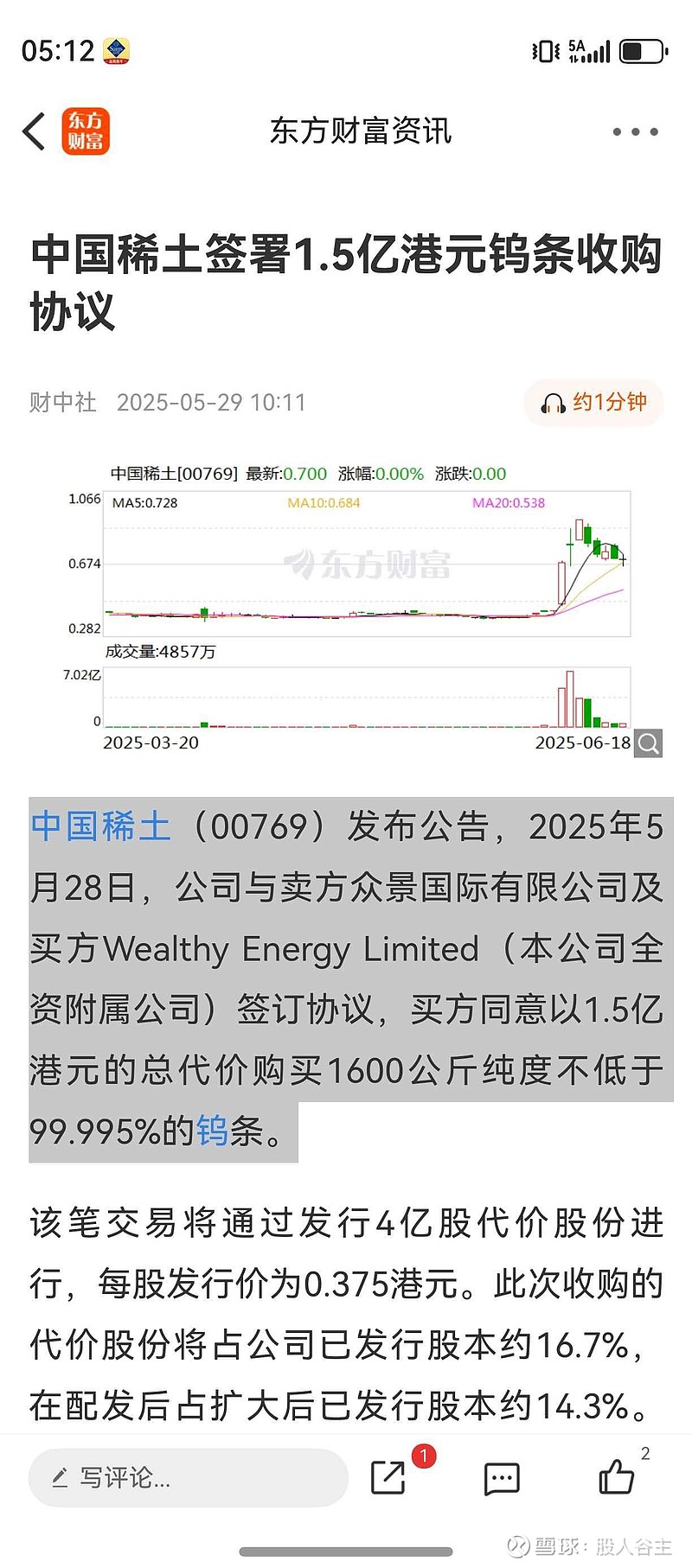The width and height of the screenshot is (692, 1568).
Task: Share this article
Action: (388, 1477)
